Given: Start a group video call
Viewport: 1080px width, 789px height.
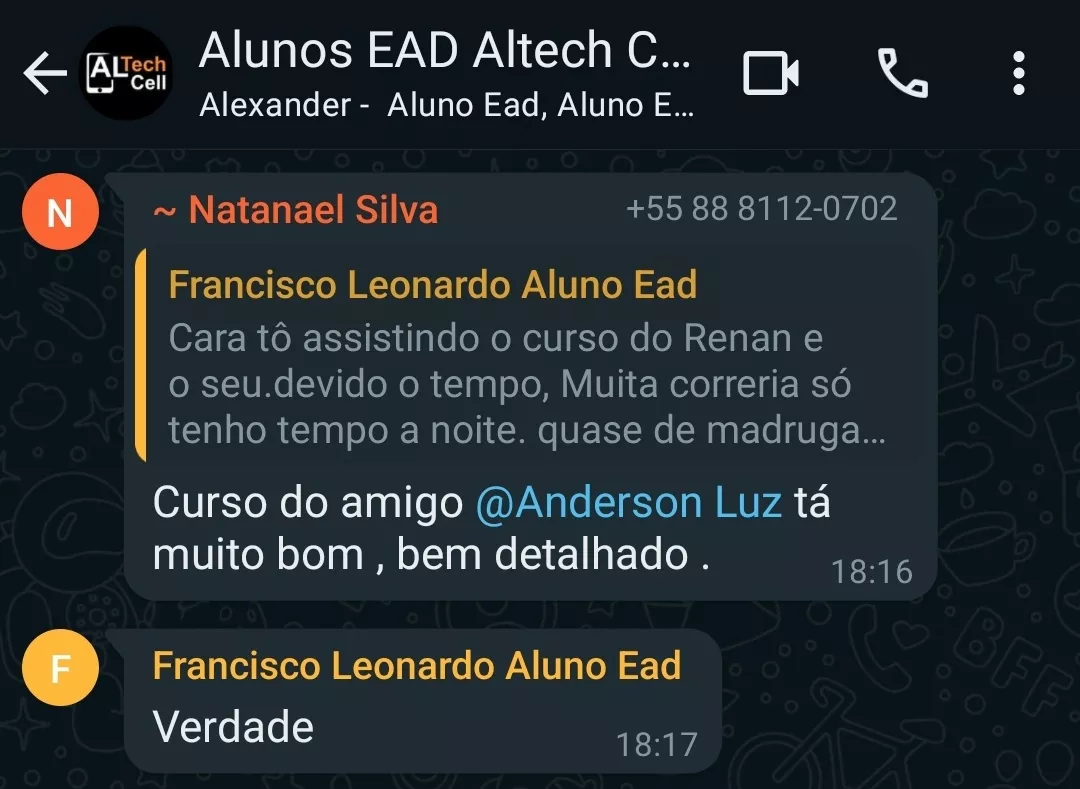Looking at the screenshot, I should pos(770,74).
